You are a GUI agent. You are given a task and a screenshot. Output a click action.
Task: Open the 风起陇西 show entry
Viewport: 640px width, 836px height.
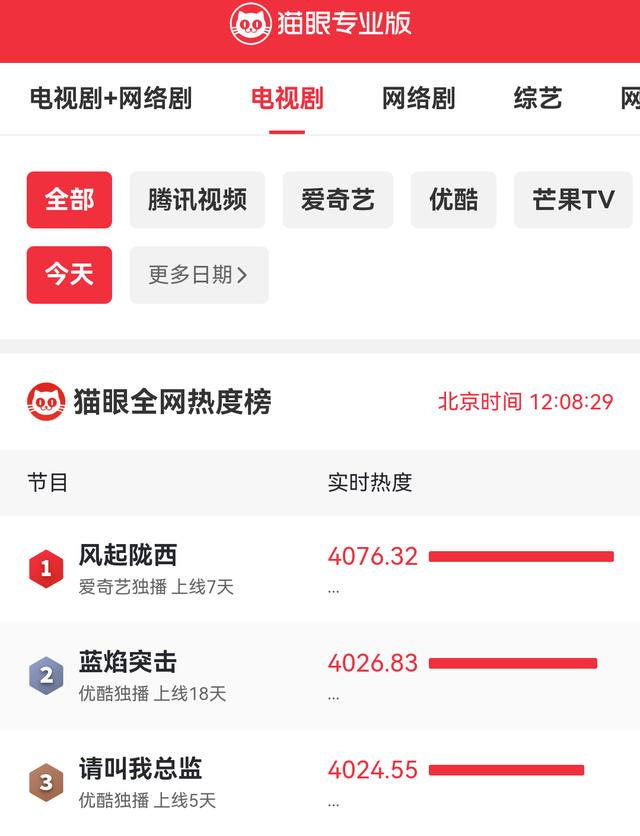point(128,556)
